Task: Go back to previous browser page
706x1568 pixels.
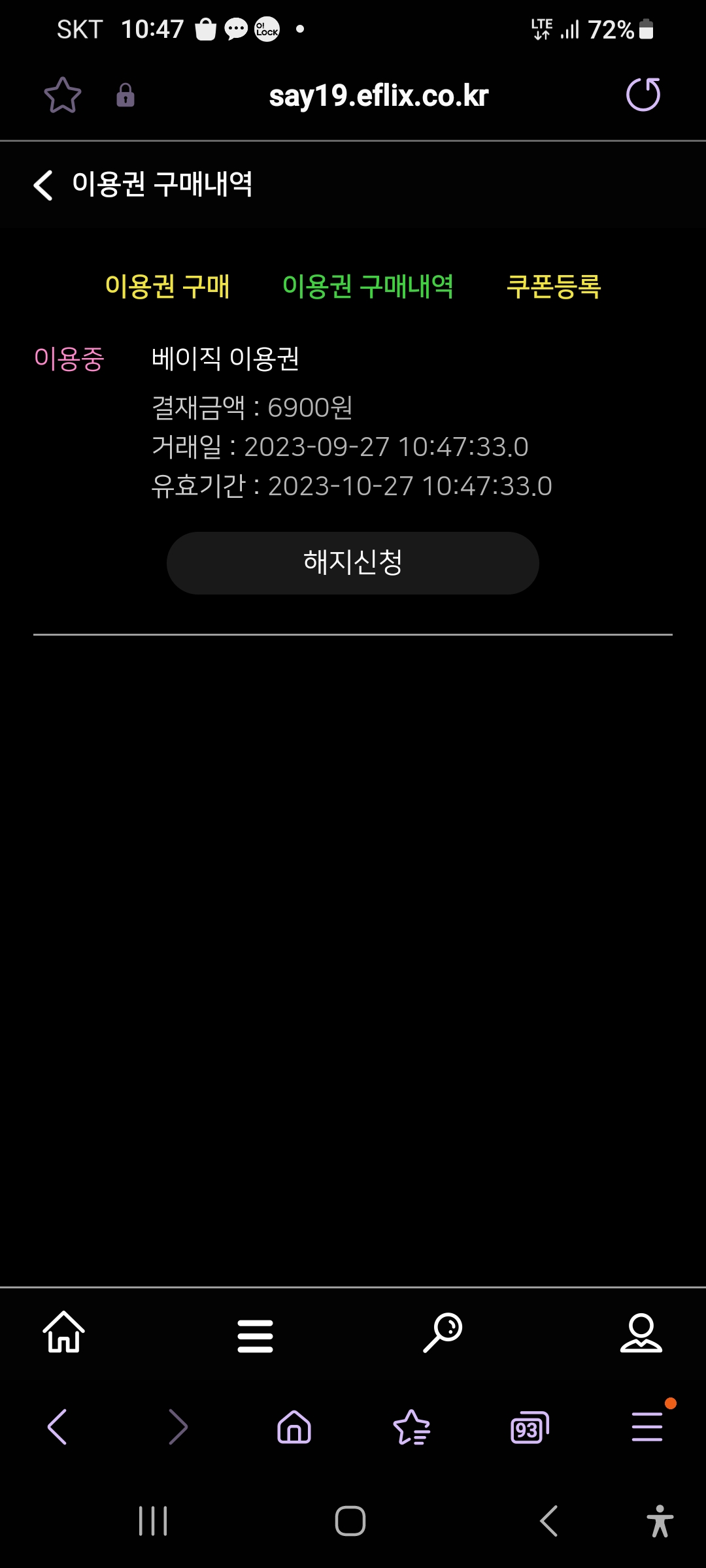Action: coord(58,1426)
